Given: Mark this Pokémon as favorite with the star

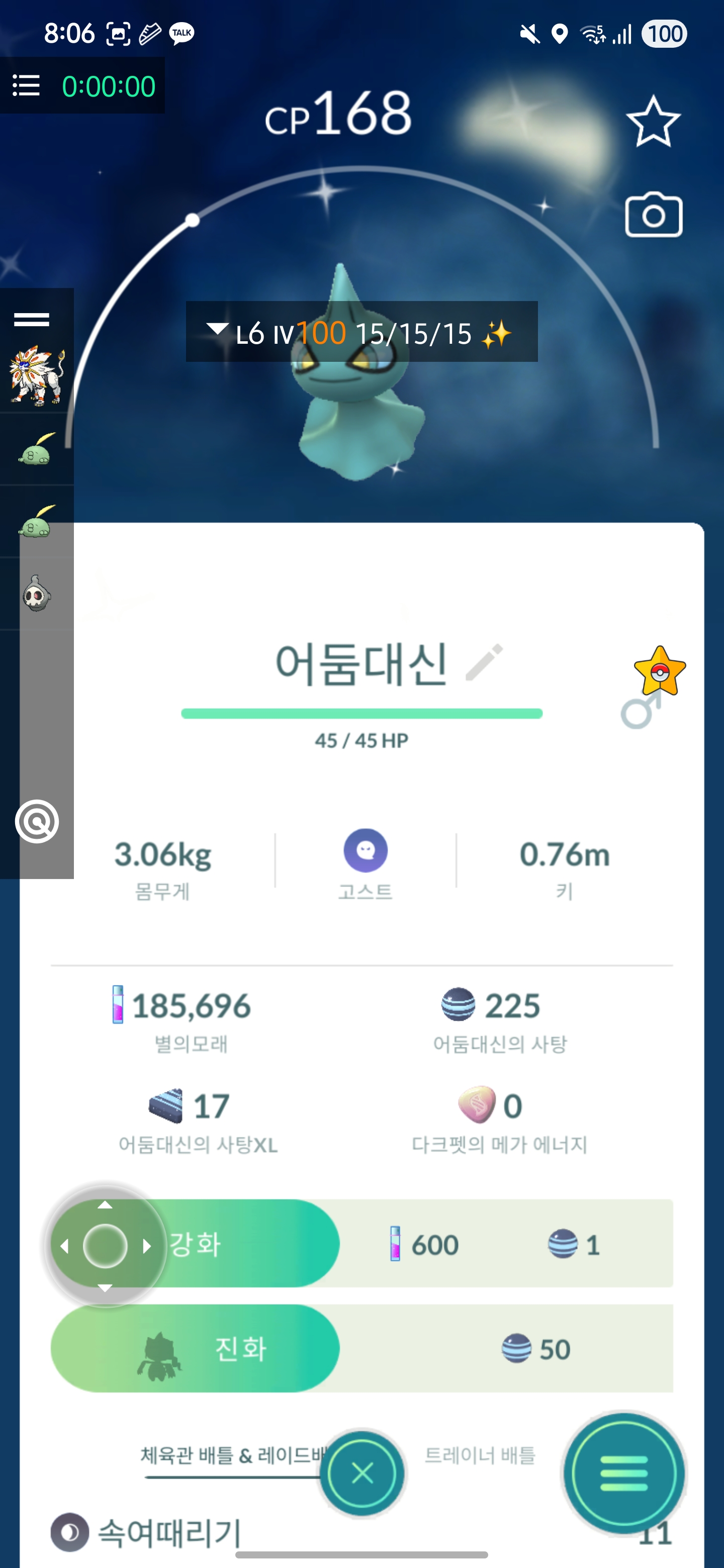Looking at the screenshot, I should coord(653,122).
